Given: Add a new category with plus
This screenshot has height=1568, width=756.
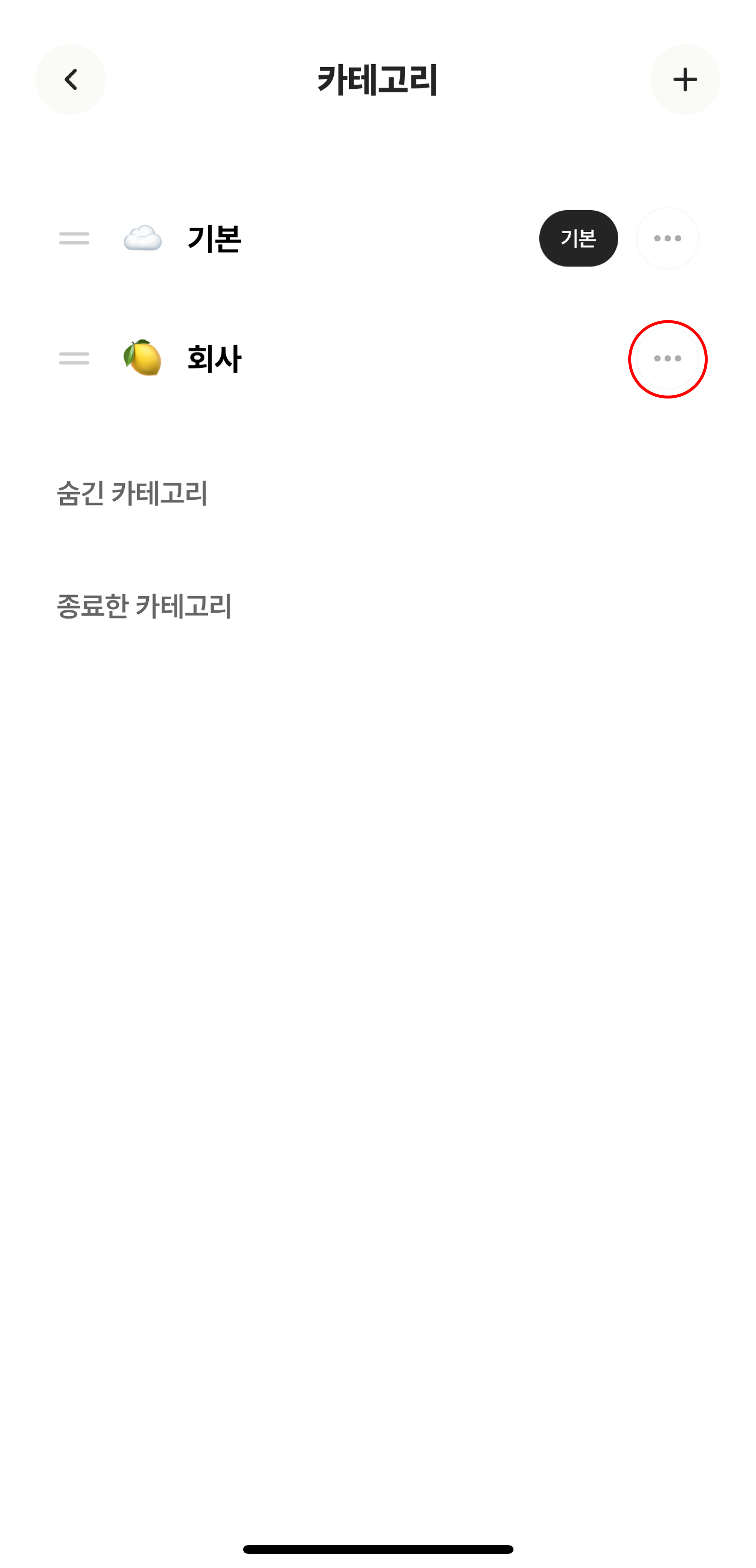Looking at the screenshot, I should (685, 79).
